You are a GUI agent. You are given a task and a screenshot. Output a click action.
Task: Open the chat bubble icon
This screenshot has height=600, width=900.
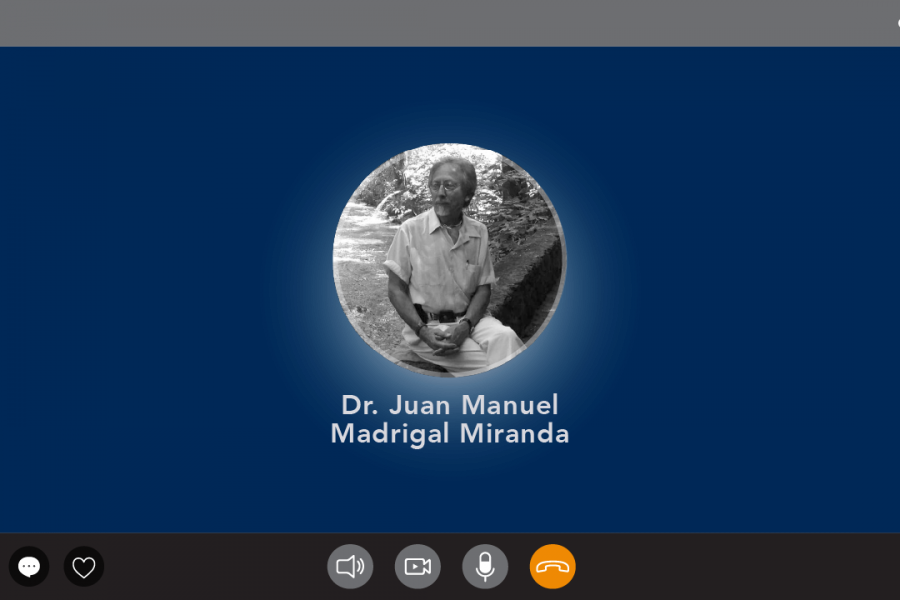click(x=29, y=567)
